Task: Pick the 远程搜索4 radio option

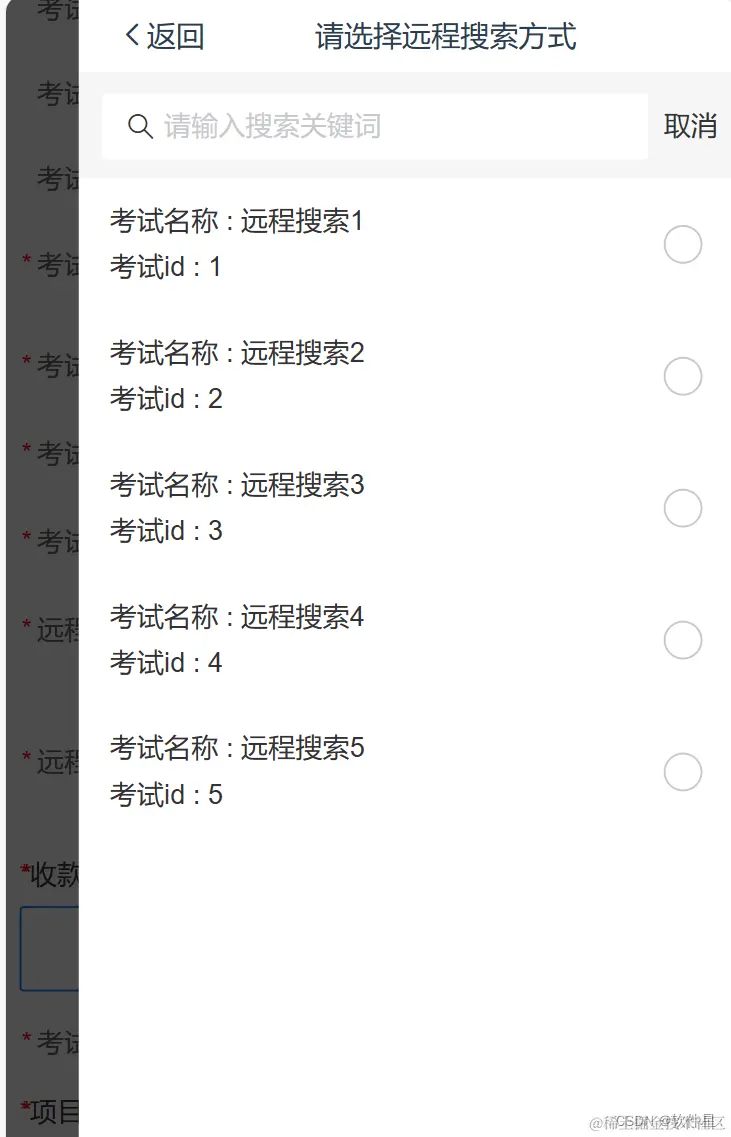Action: (683, 640)
